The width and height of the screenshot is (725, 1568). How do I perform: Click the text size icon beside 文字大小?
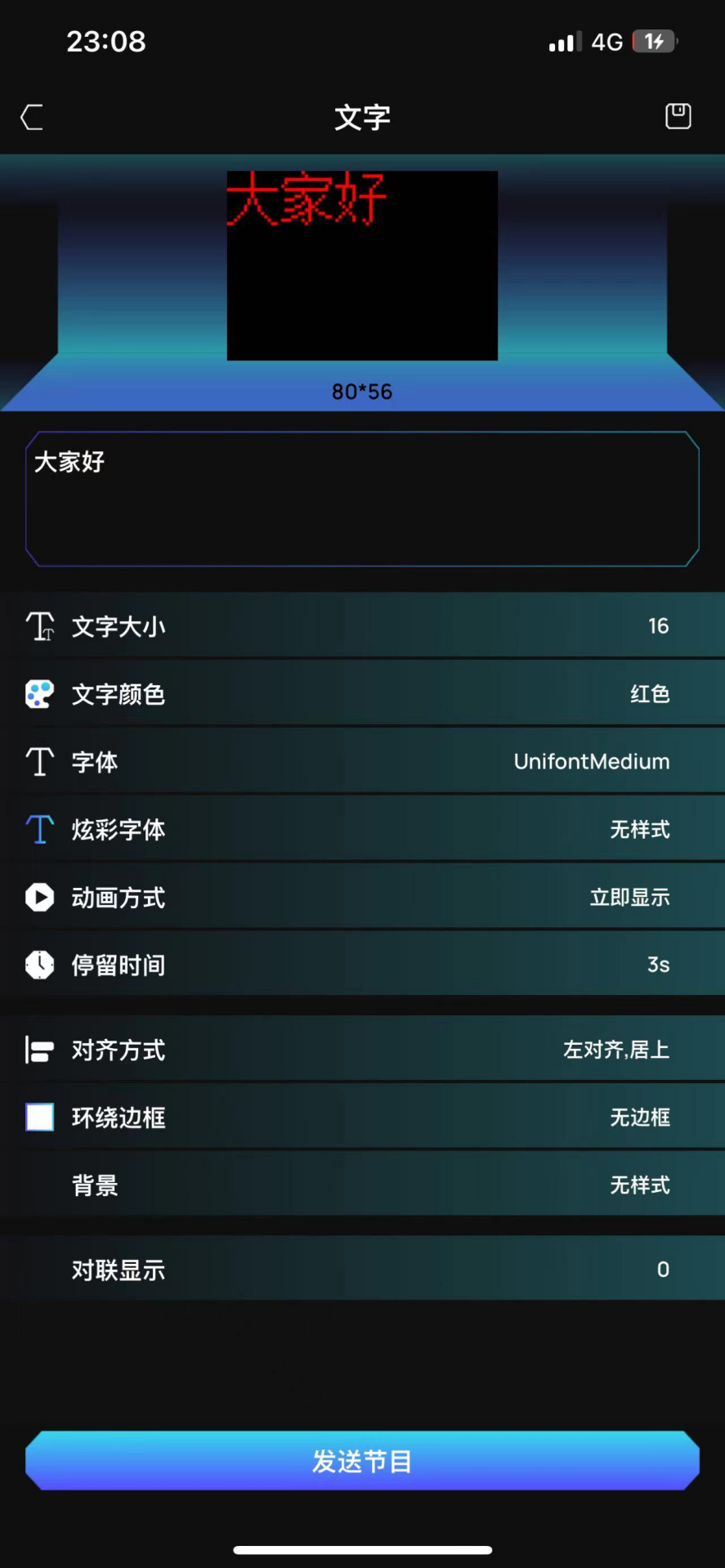click(39, 626)
